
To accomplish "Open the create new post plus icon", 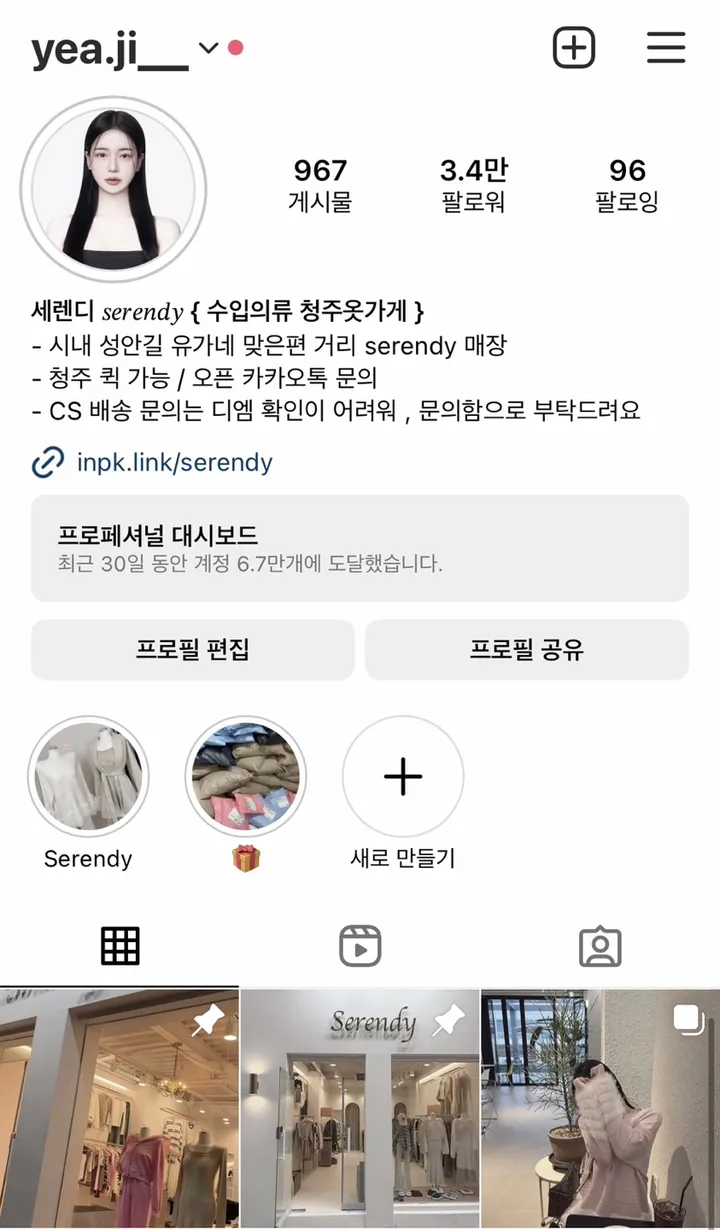I will click(574, 47).
